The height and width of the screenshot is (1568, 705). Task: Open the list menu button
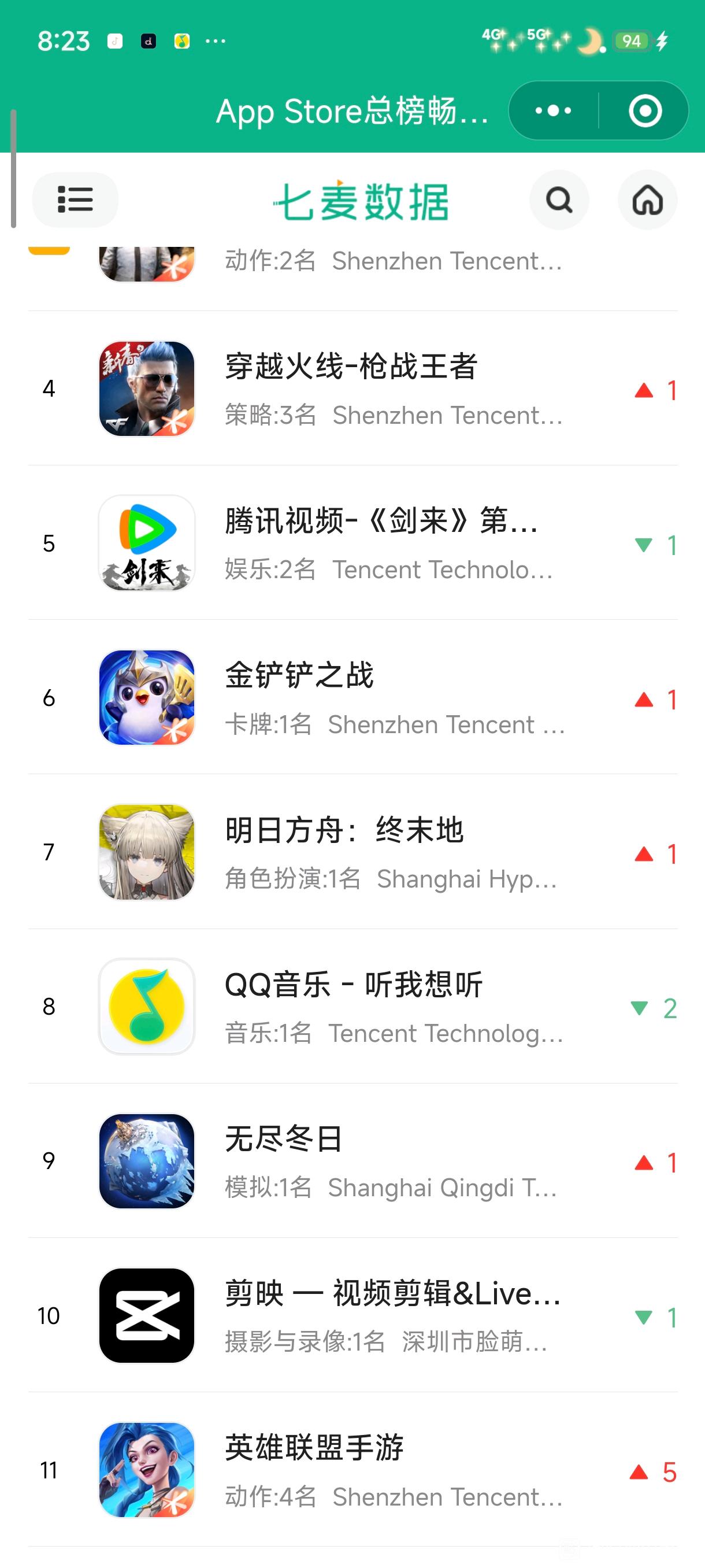coord(75,199)
